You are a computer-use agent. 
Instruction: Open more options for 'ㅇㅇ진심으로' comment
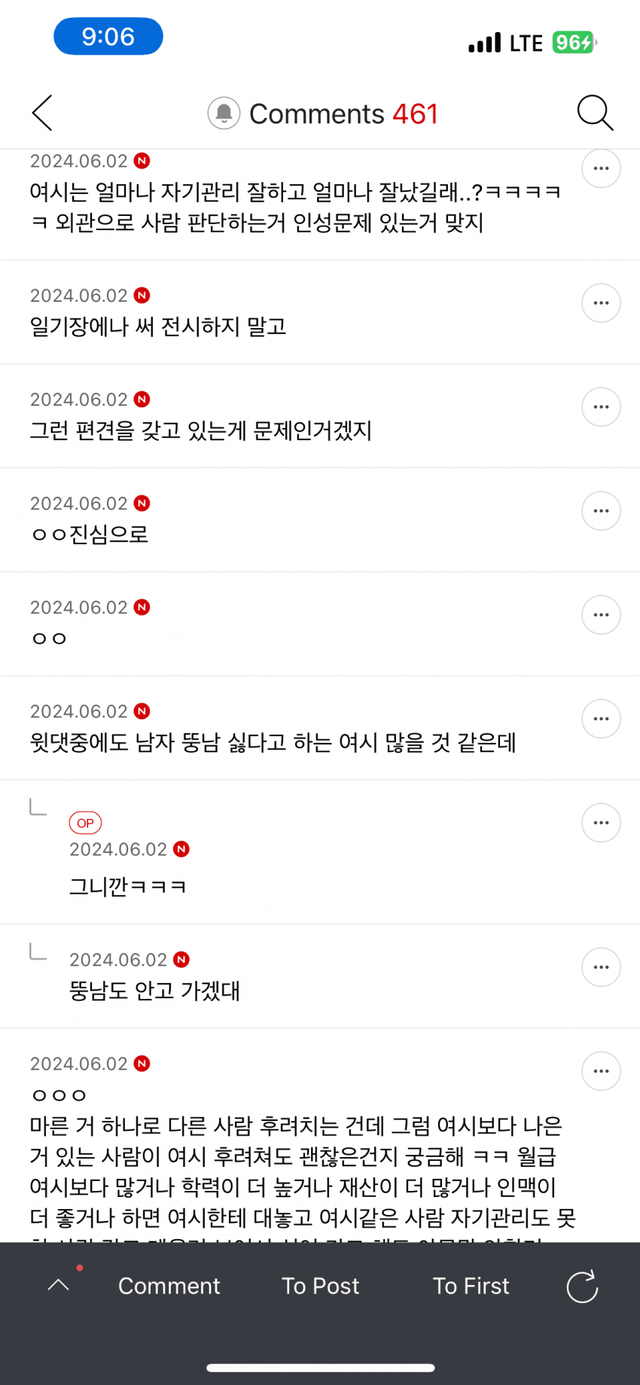[601, 511]
